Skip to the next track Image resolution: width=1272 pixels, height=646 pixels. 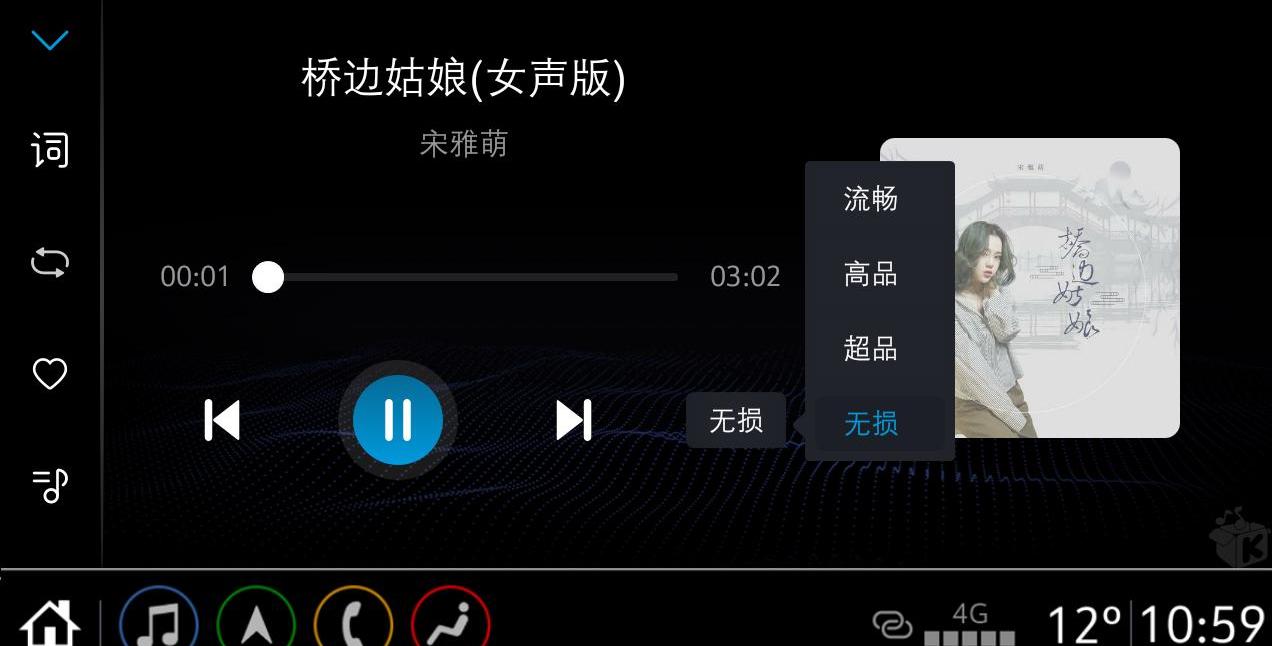click(574, 420)
